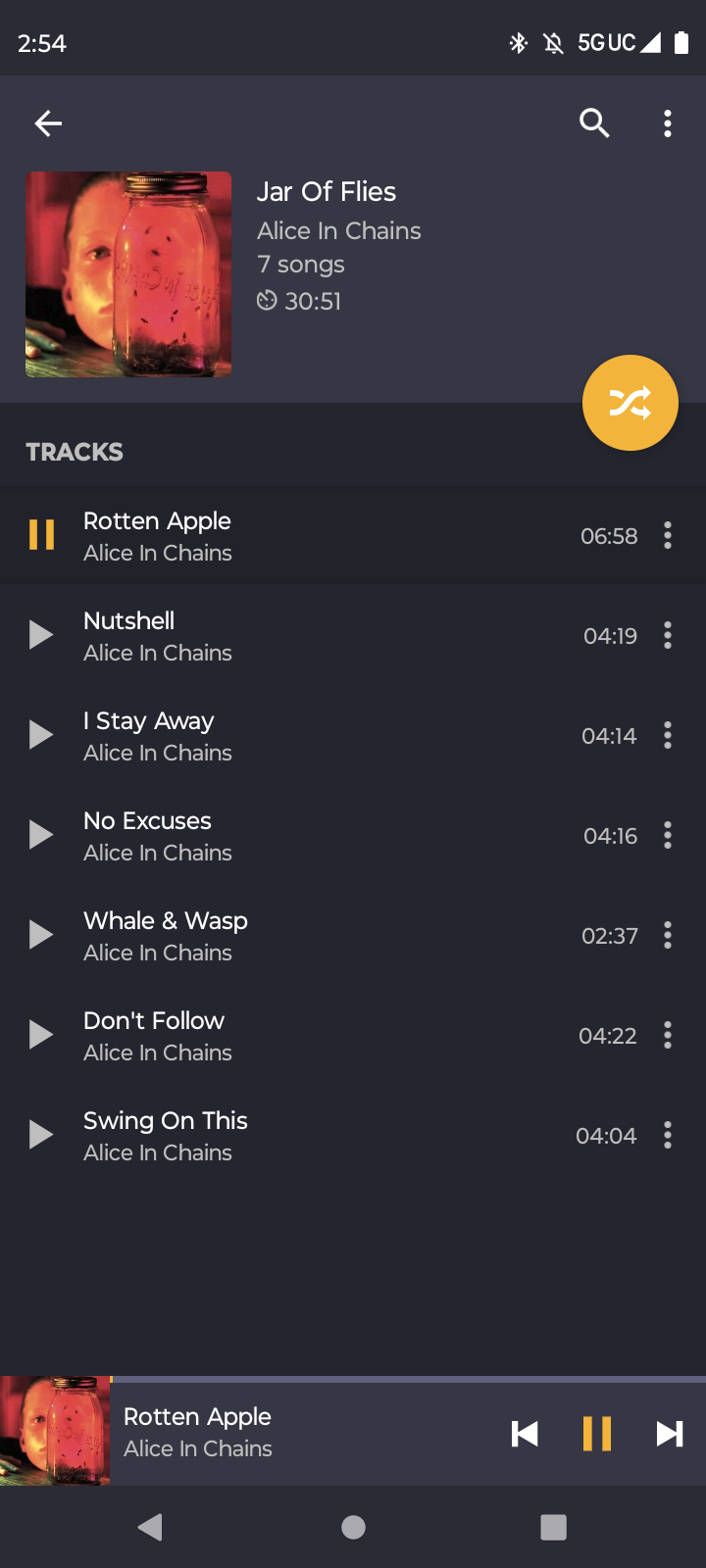Tap the system home button
The image size is (706, 1568).
pyautogui.click(x=353, y=1527)
